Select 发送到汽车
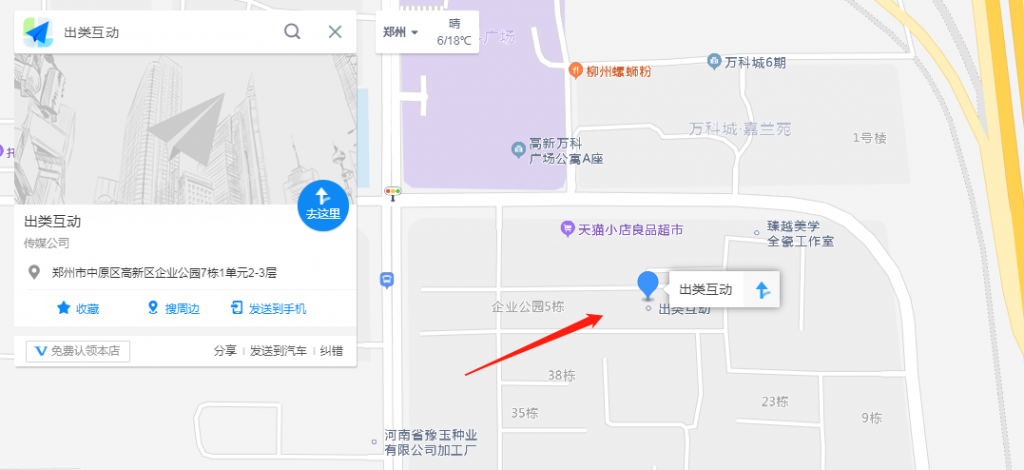 click(x=279, y=351)
